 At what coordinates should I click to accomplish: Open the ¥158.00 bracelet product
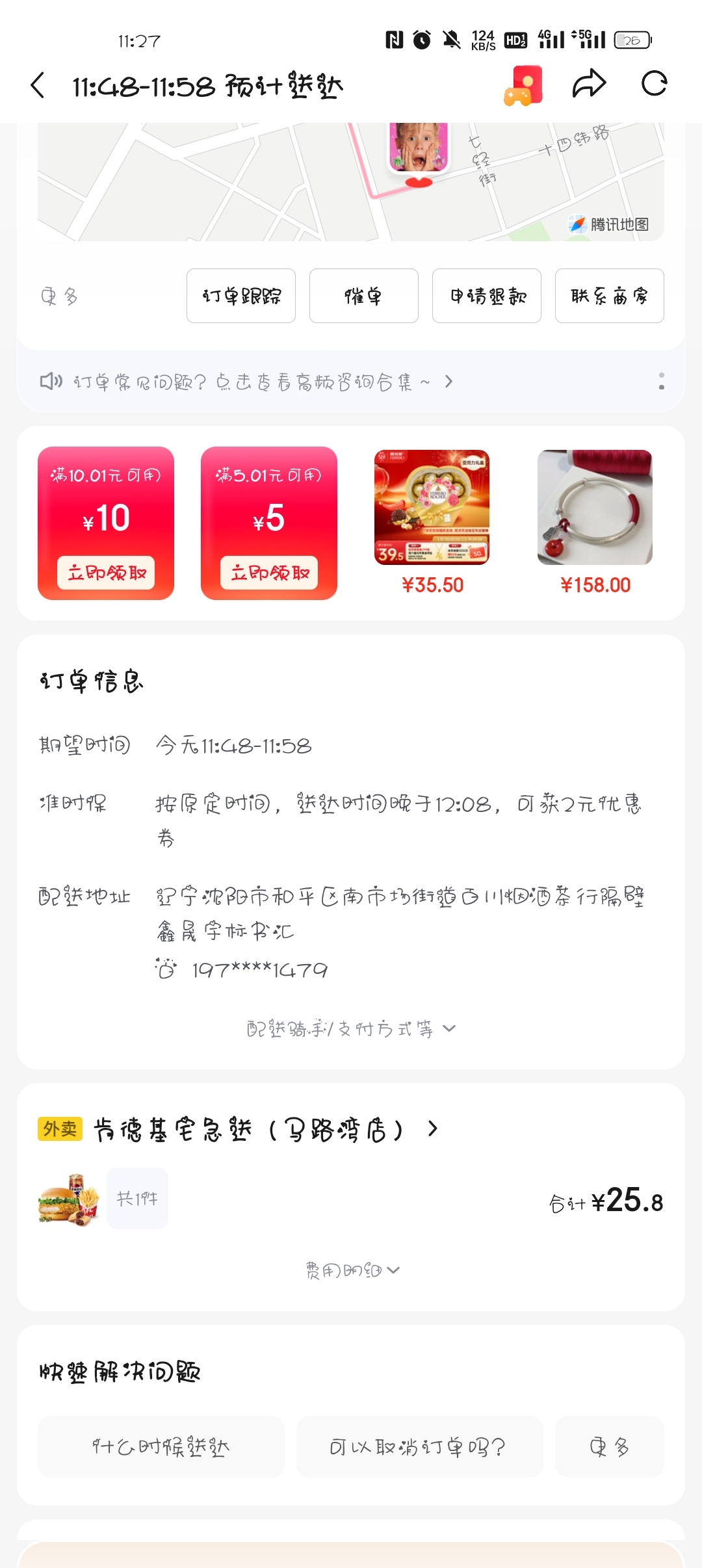595,508
